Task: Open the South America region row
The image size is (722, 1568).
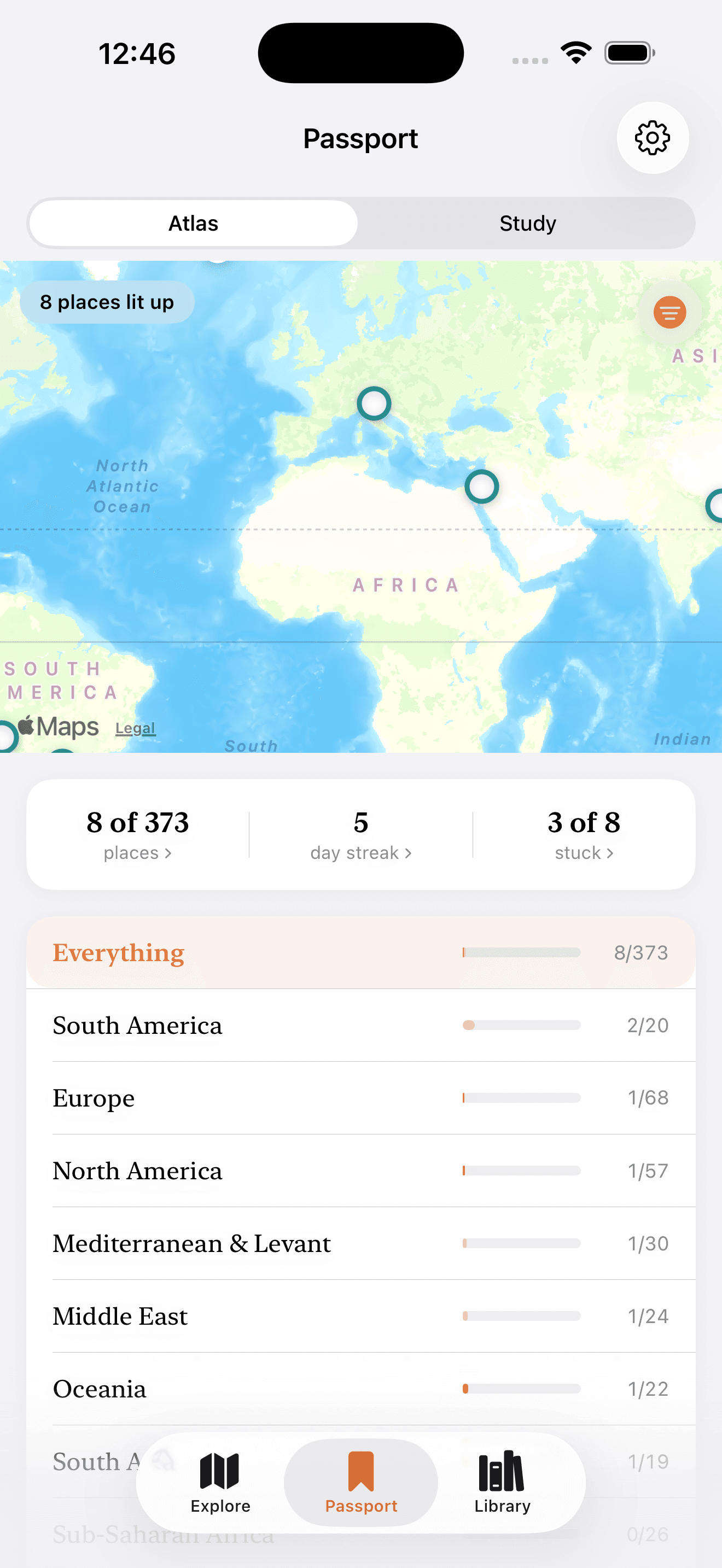Action: [361, 1025]
